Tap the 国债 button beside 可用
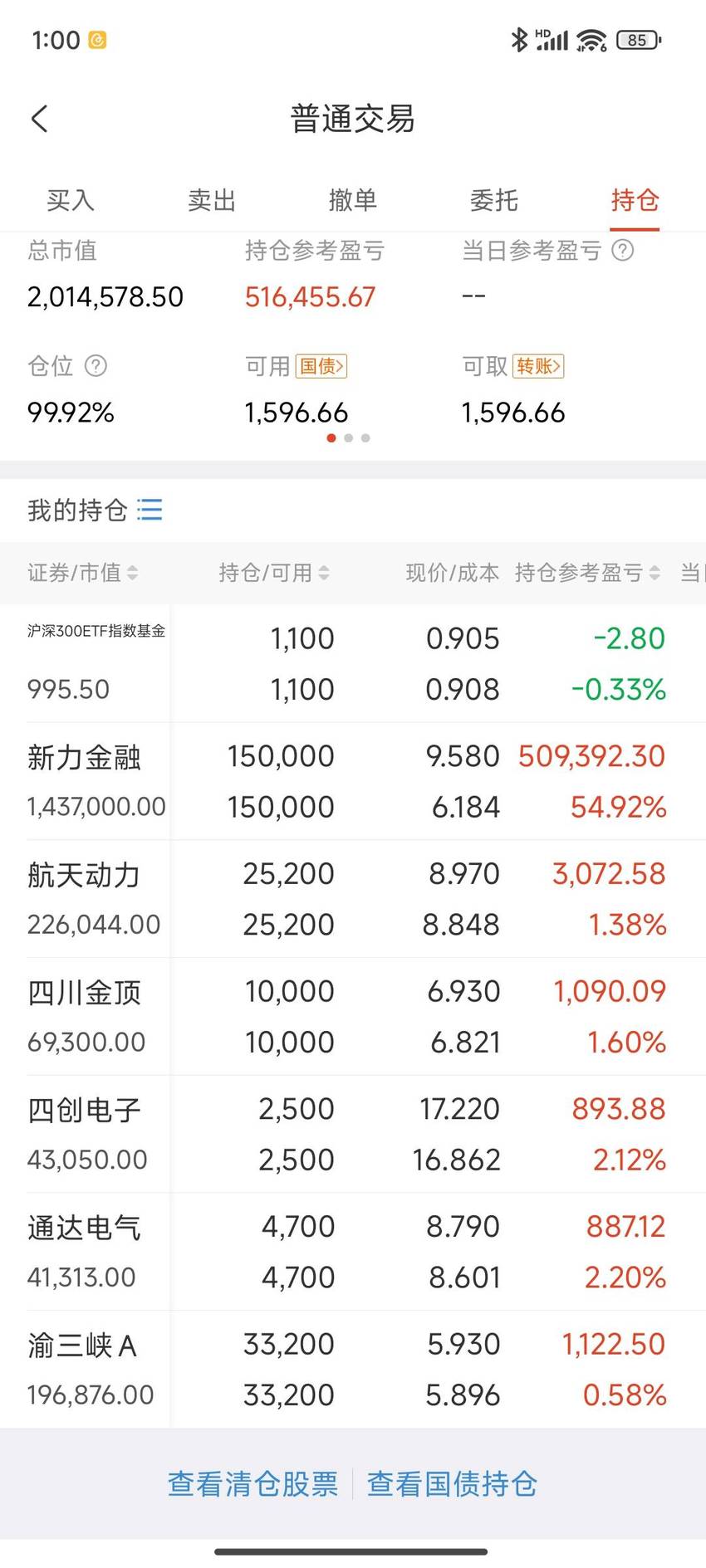706x1568 pixels. point(321,366)
